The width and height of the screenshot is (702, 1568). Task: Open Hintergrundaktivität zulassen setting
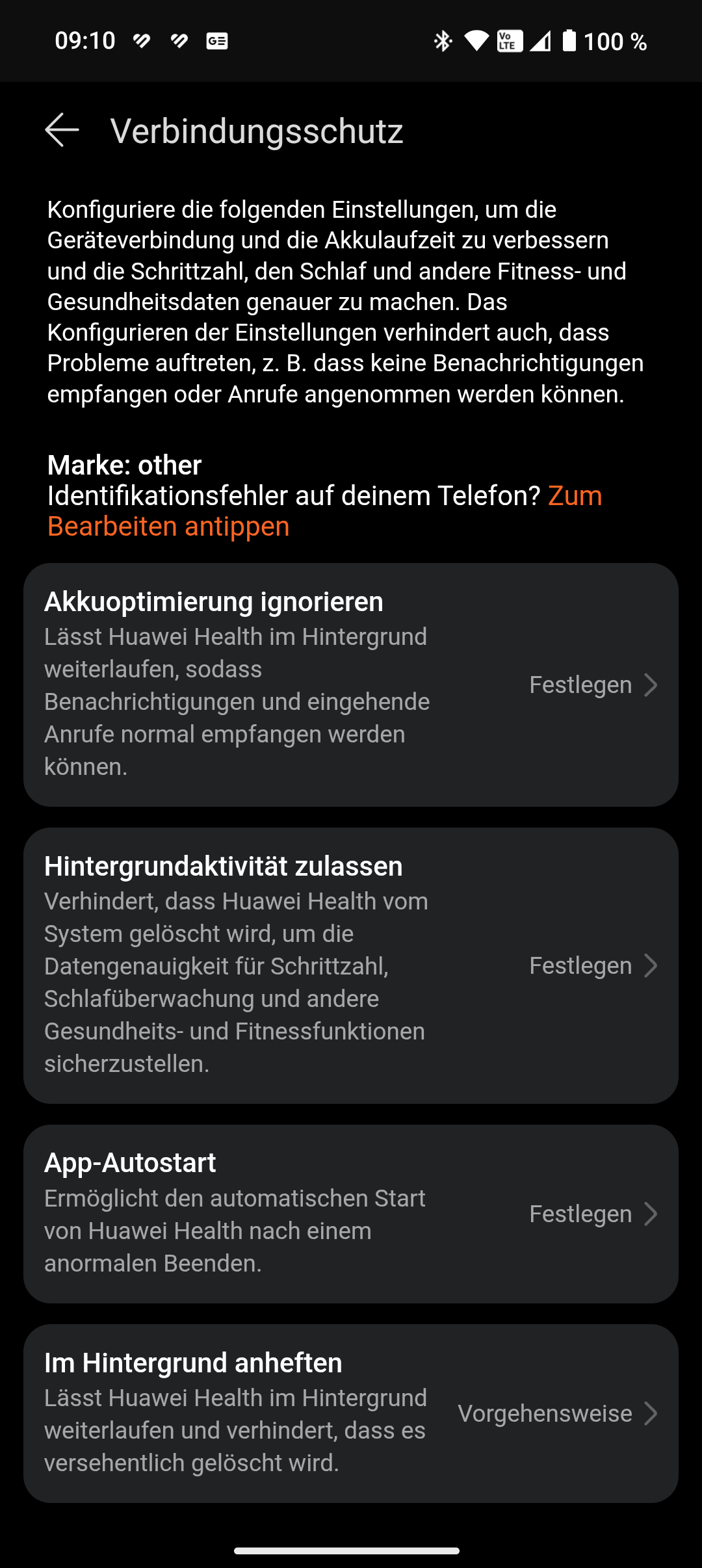(351, 965)
